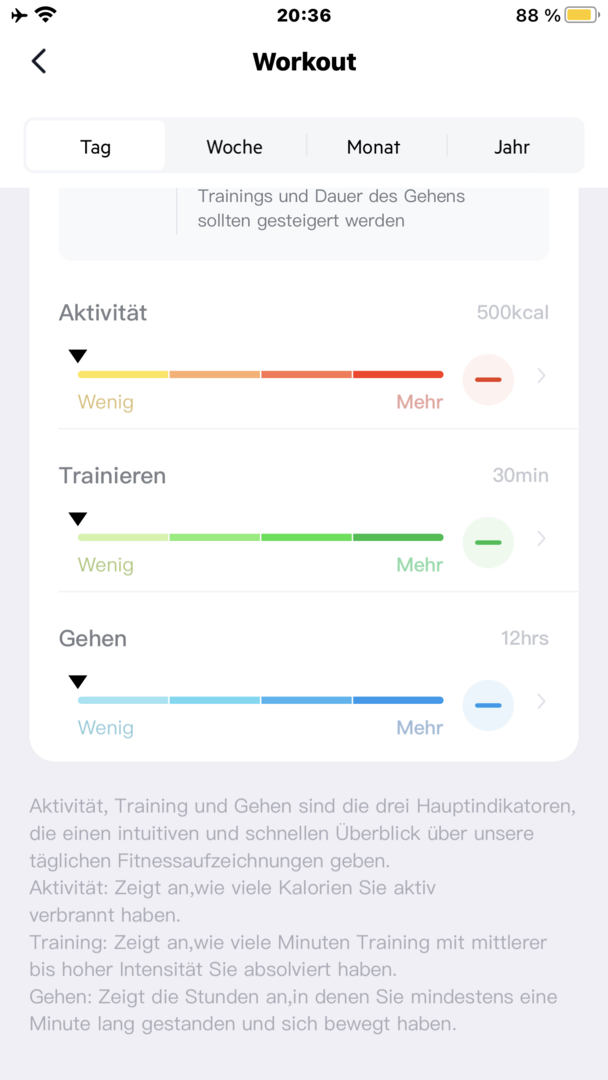Select the Tag tab

96,146
